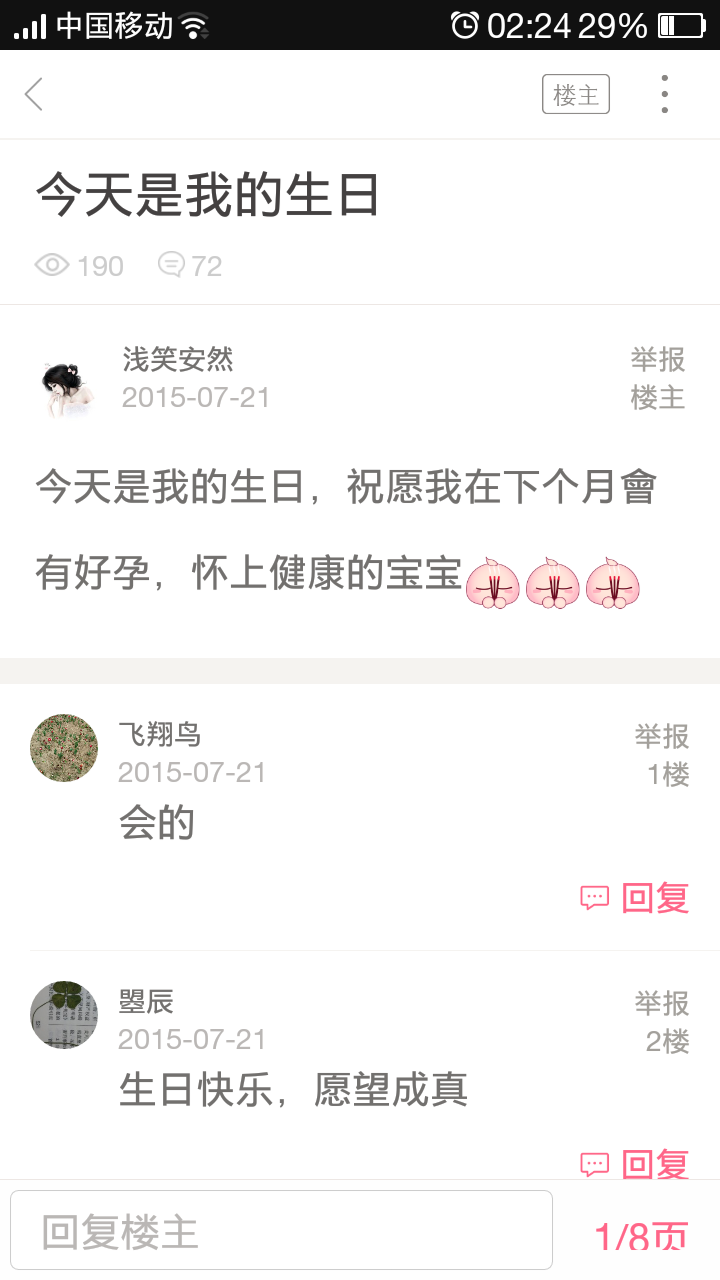Viewport: 720px width, 1280px height.
Task: Open page selector showing 1/8页
Action: click(647, 1229)
